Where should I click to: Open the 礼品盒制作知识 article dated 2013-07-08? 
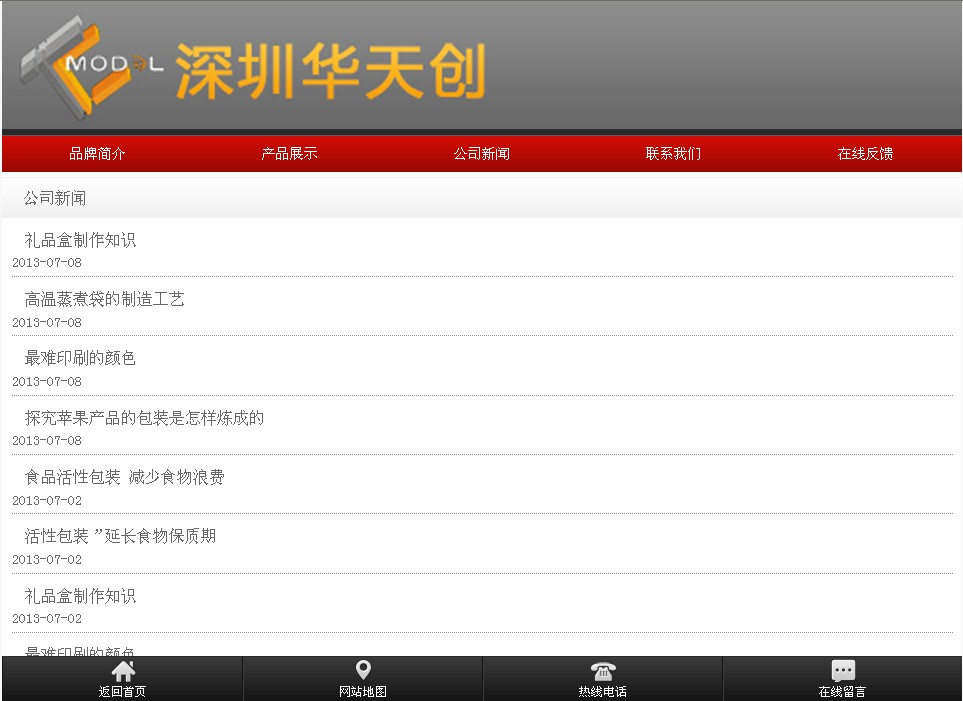point(80,240)
